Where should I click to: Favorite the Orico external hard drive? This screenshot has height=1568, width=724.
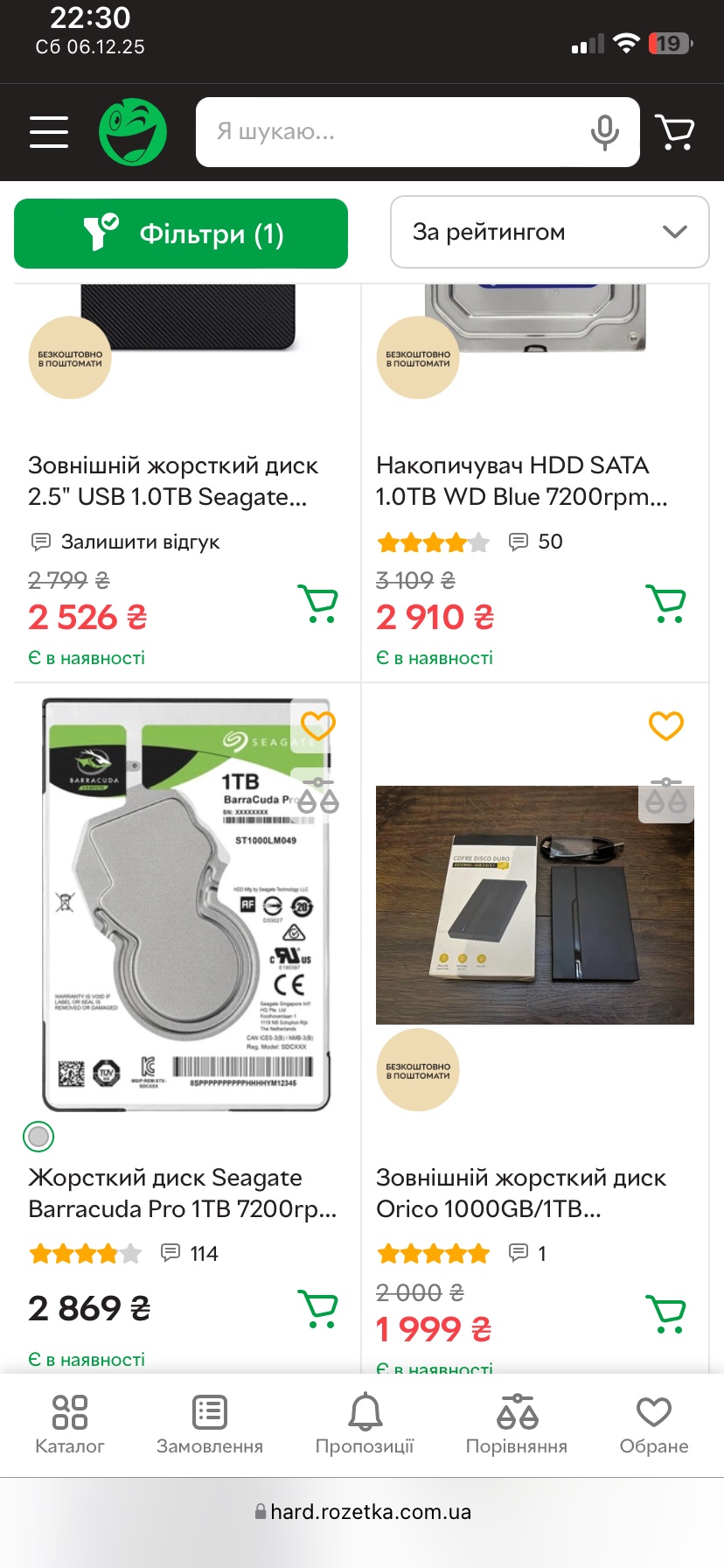tap(666, 724)
